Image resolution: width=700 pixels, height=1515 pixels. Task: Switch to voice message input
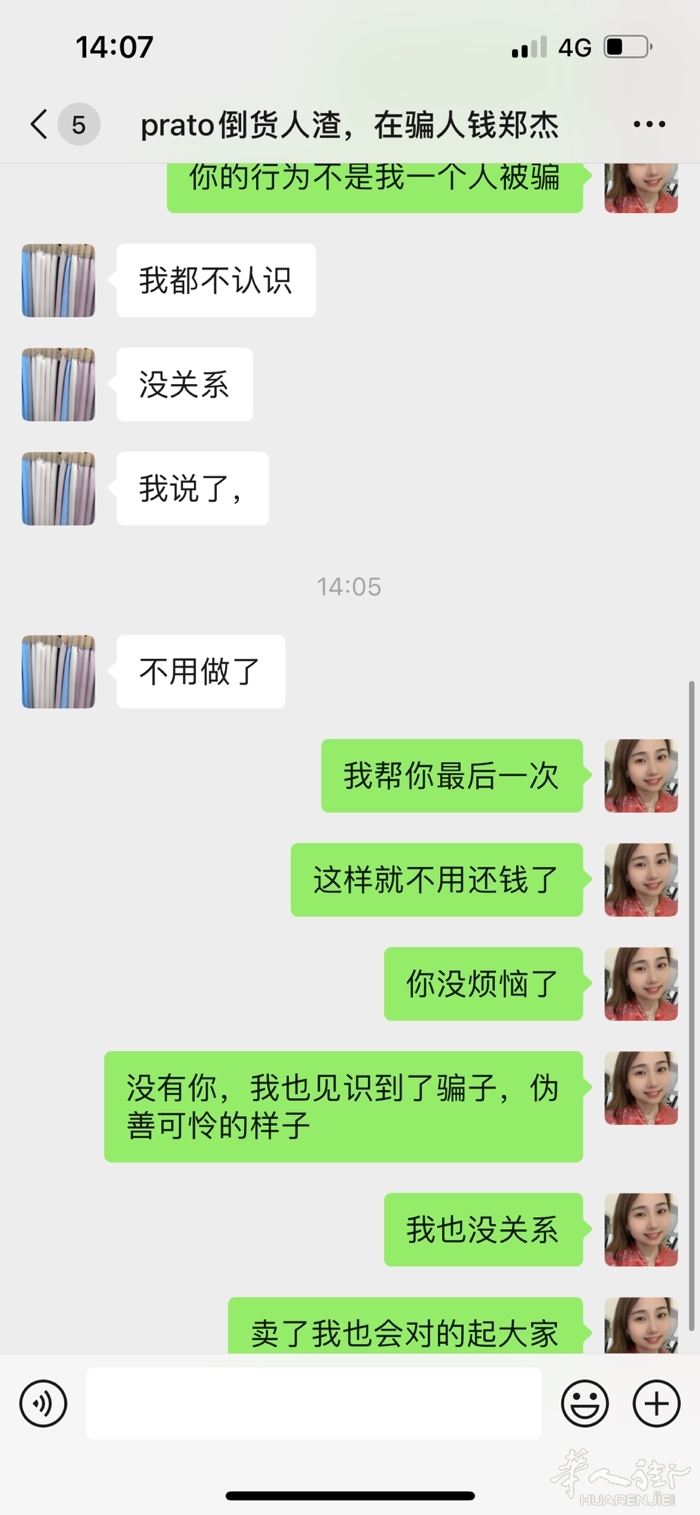coord(43,1403)
